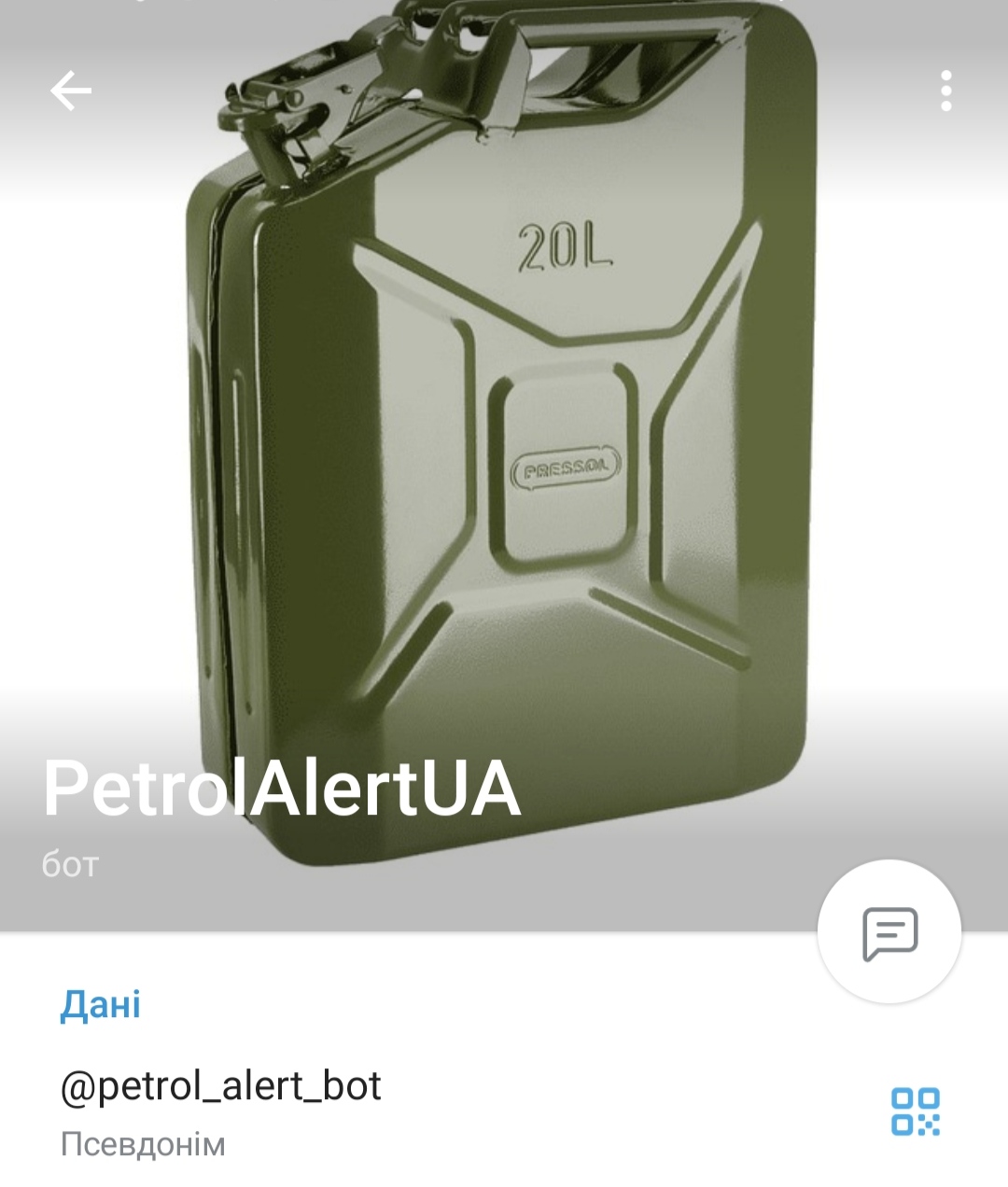
Task: Show QR code for the bot
Action: point(915,1110)
